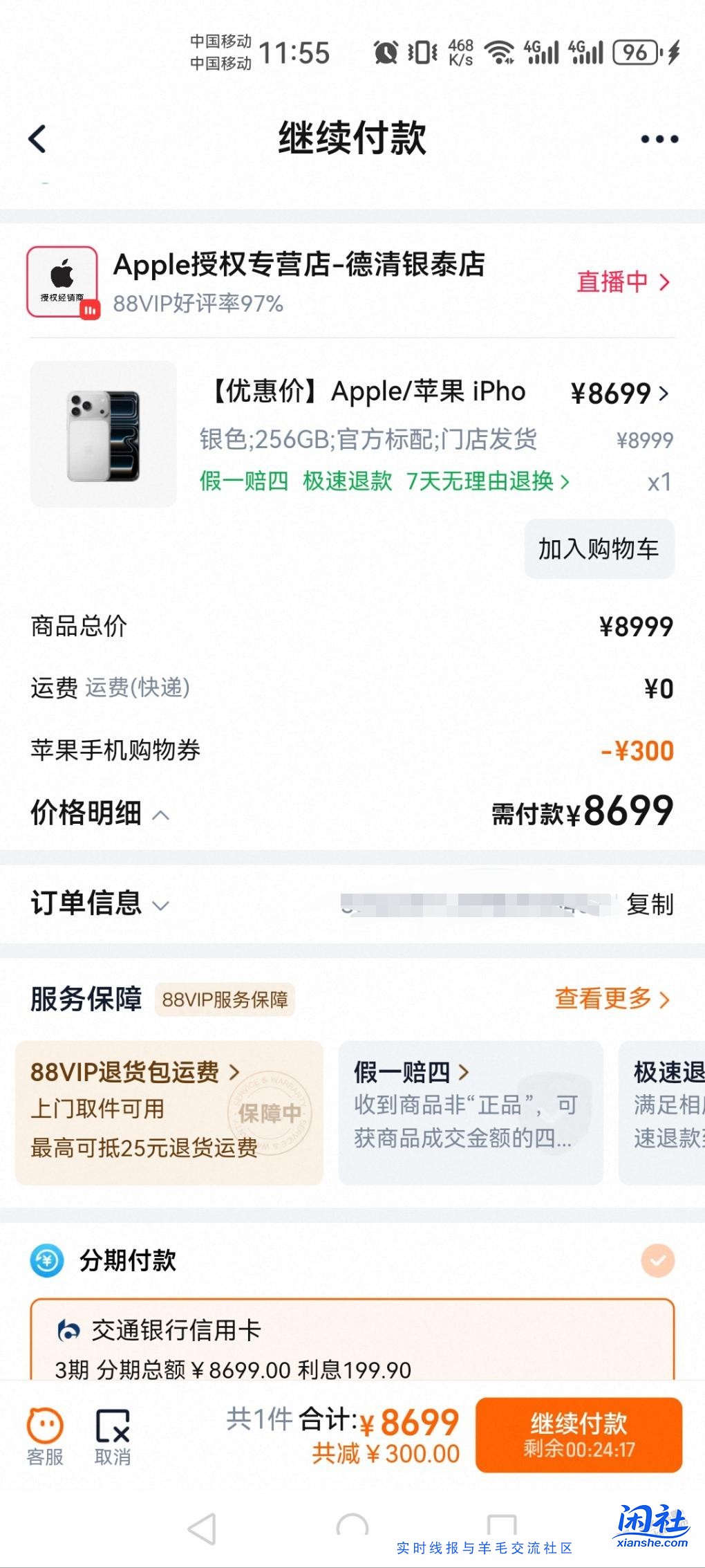
Task: Toggle the installment payment orange checkmark
Action: [657, 1261]
